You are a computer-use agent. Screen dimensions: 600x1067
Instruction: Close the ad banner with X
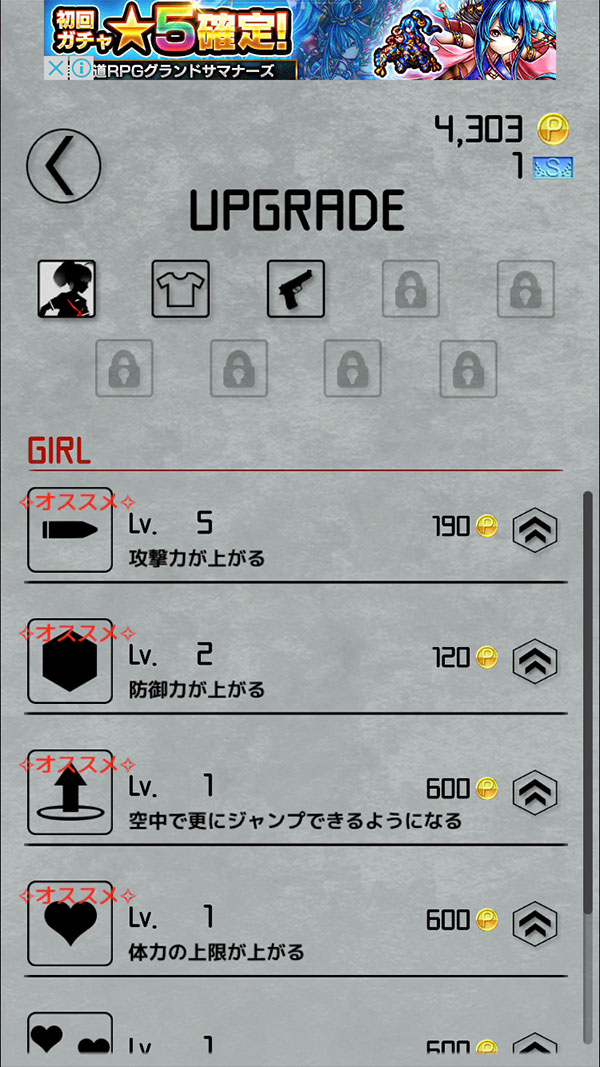(x=56, y=70)
